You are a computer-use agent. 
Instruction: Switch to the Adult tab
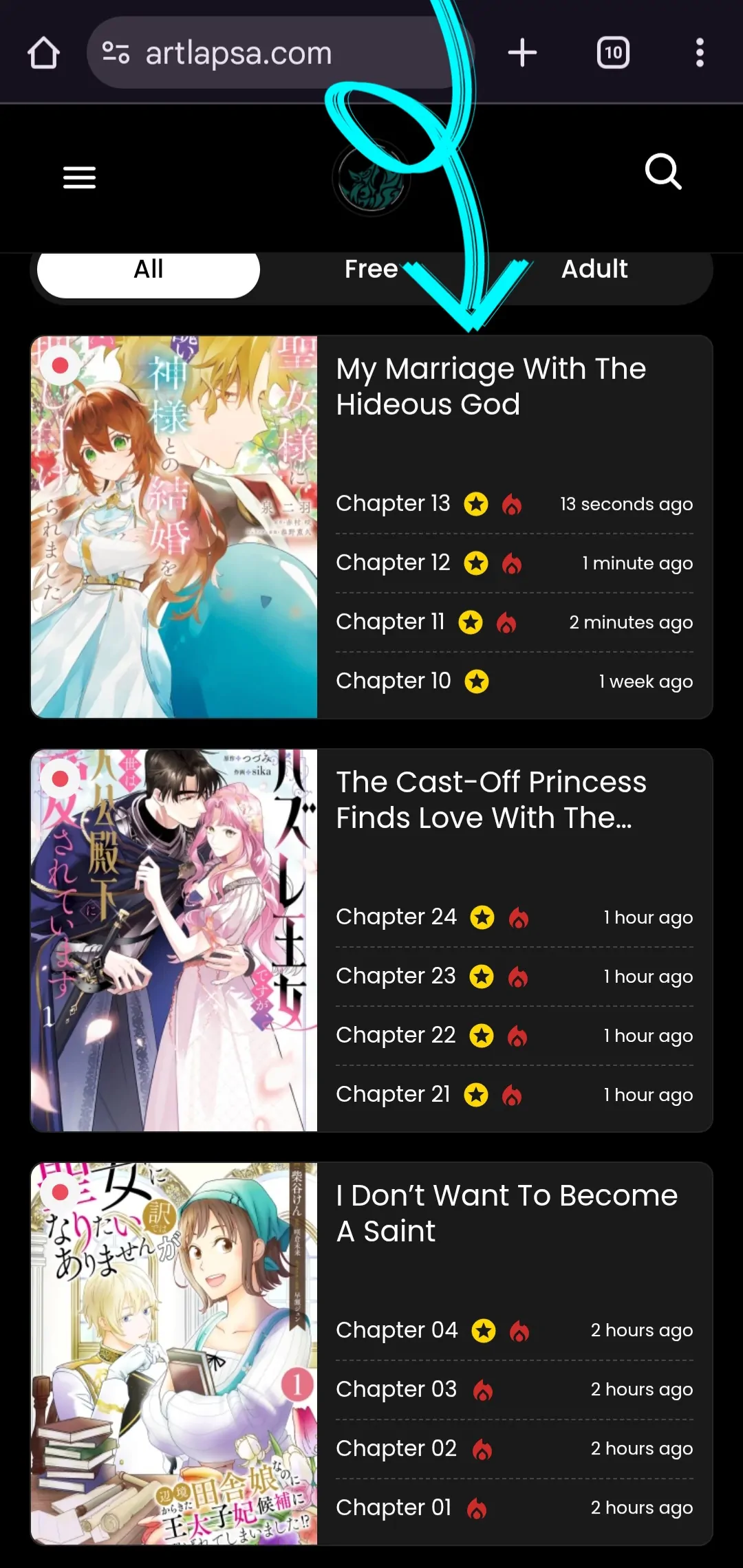[594, 270]
